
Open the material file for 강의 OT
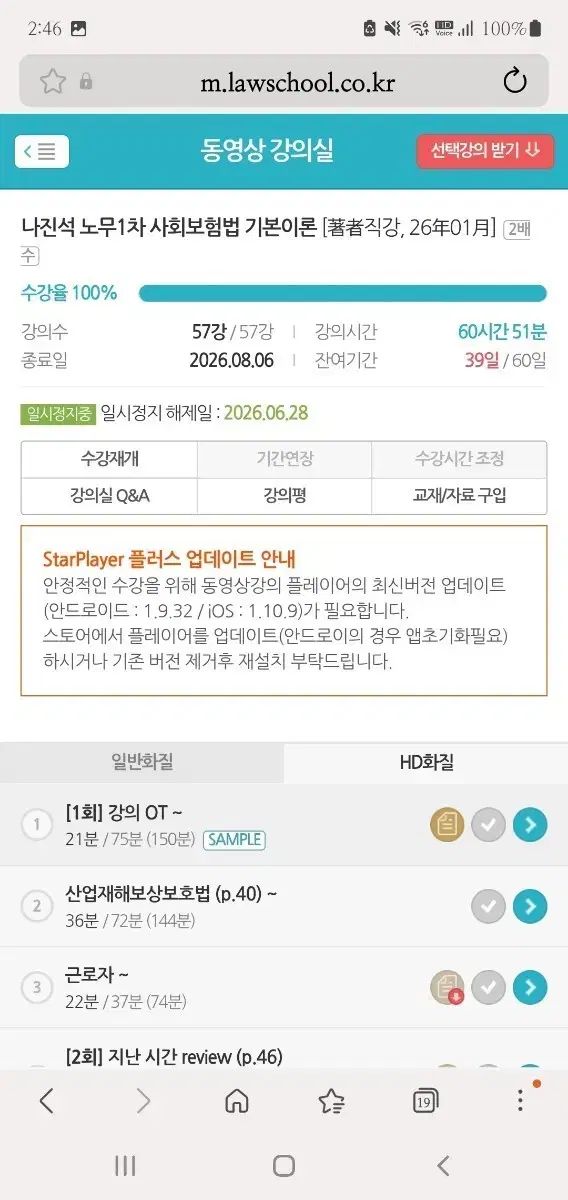pos(447,825)
